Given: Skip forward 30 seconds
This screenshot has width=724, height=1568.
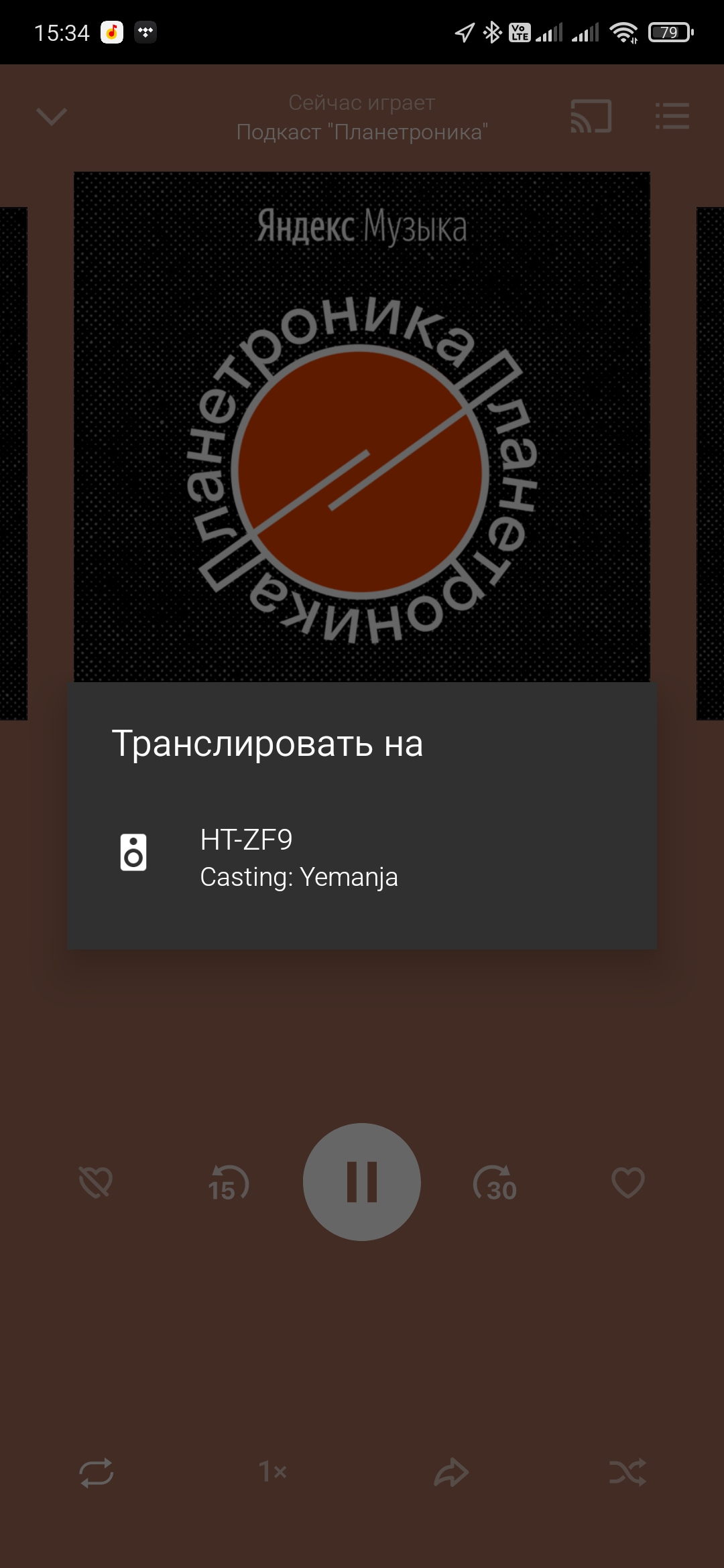Looking at the screenshot, I should 495,1183.
